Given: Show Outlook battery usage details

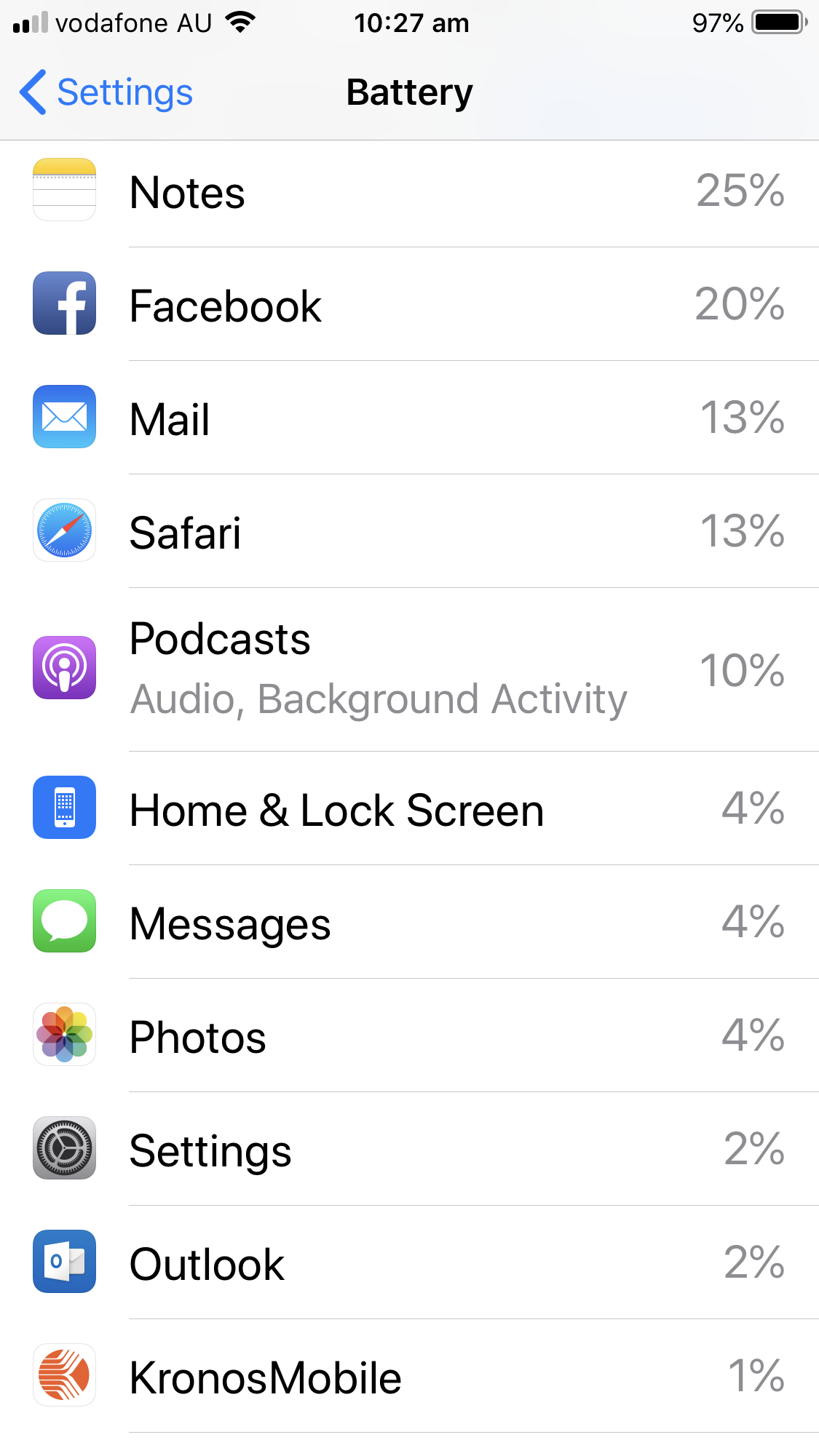Looking at the screenshot, I should click(x=409, y=1263).
